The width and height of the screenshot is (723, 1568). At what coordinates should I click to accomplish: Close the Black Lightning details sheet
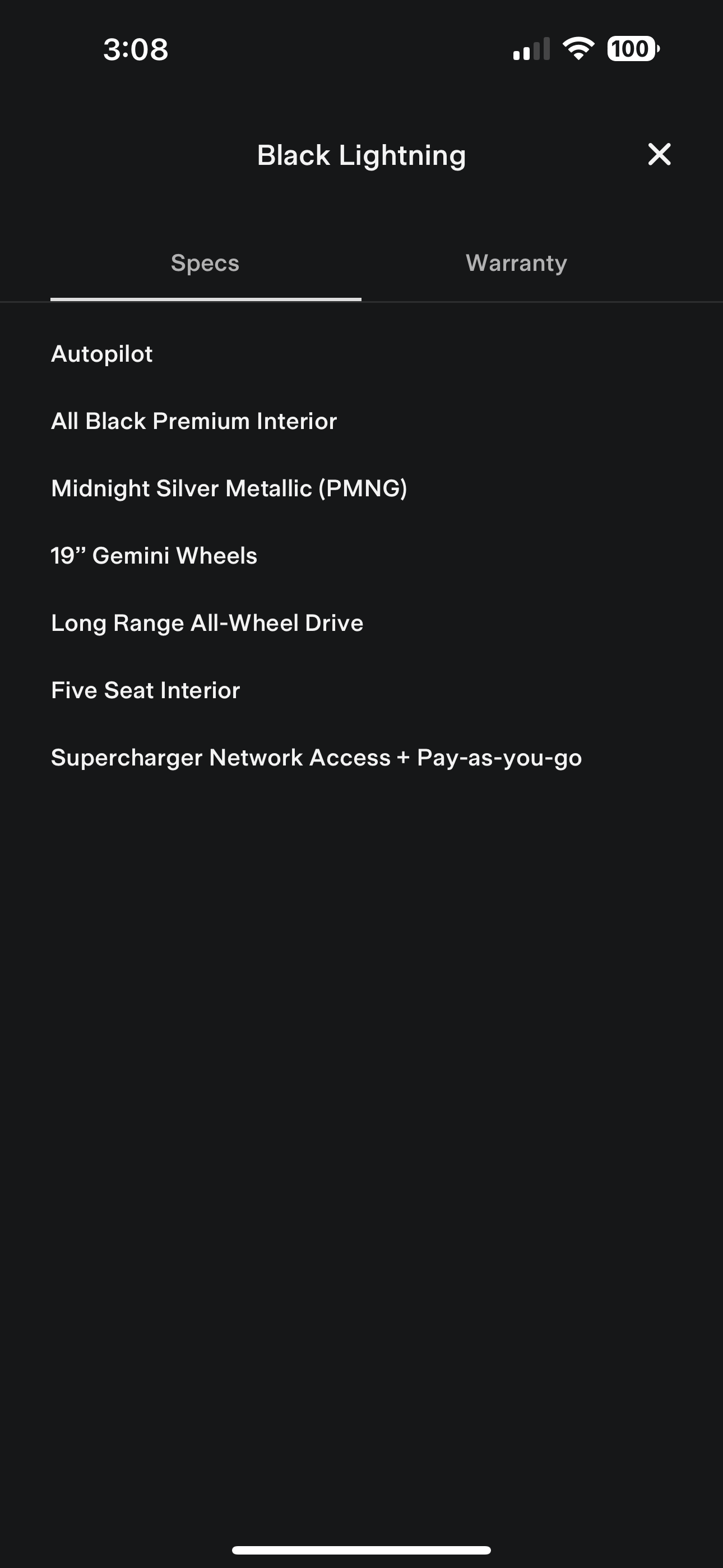click(x=659, y=155)
